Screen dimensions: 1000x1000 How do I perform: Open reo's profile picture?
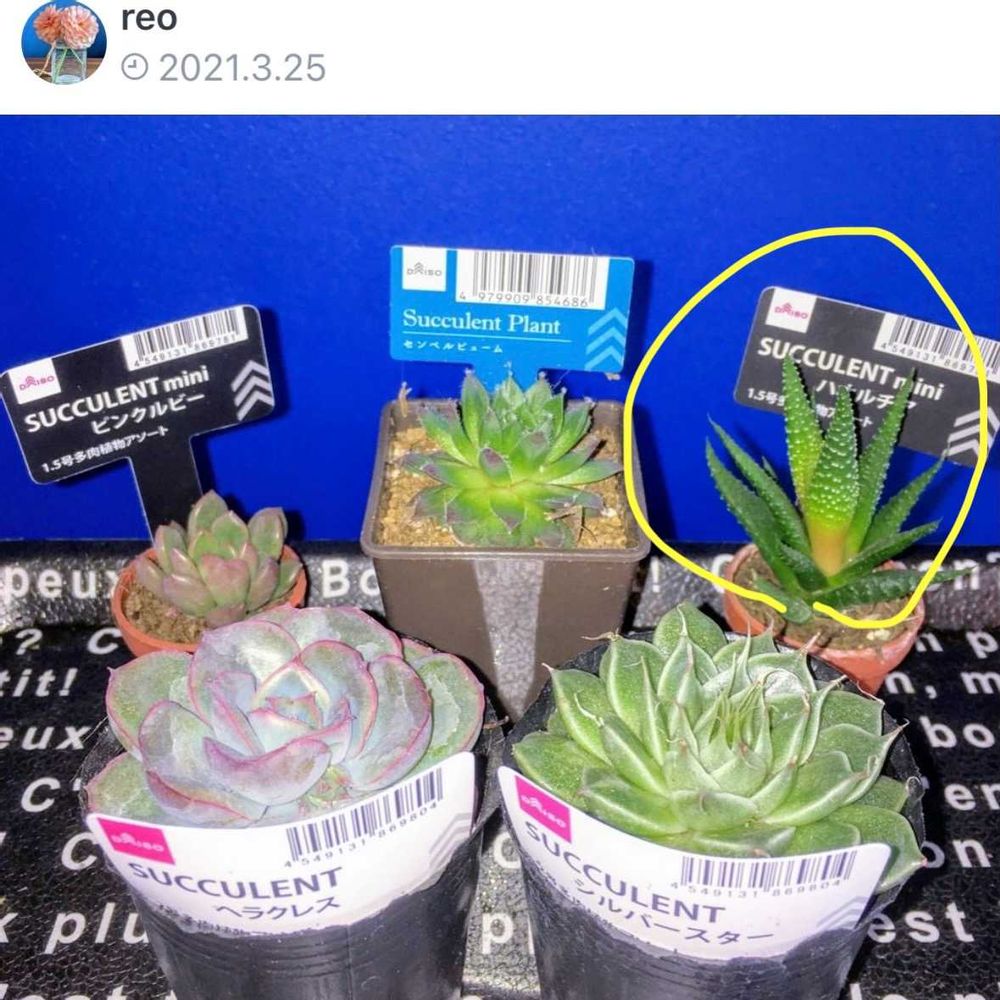[x=64, y=41]
